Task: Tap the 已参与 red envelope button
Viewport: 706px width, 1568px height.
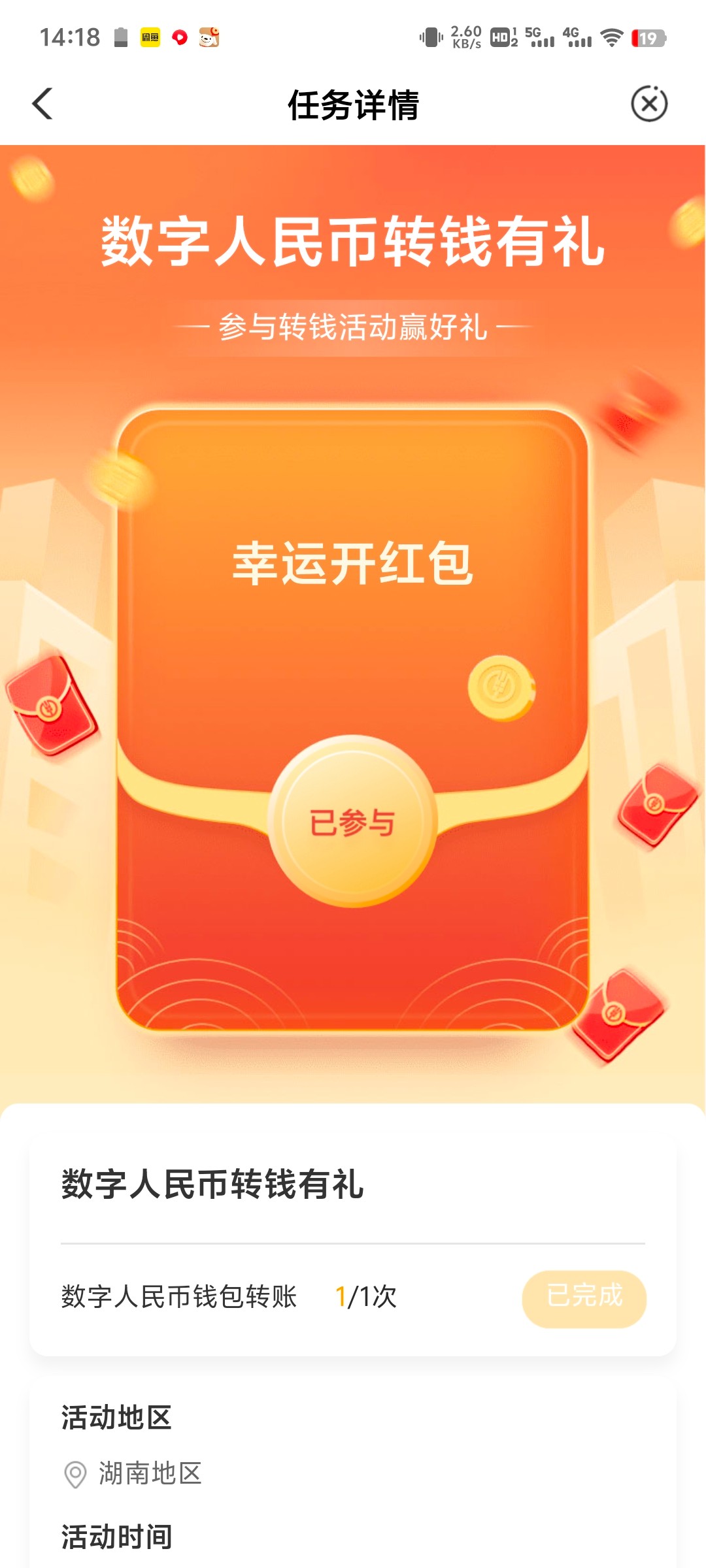Action: pos(352,821)
